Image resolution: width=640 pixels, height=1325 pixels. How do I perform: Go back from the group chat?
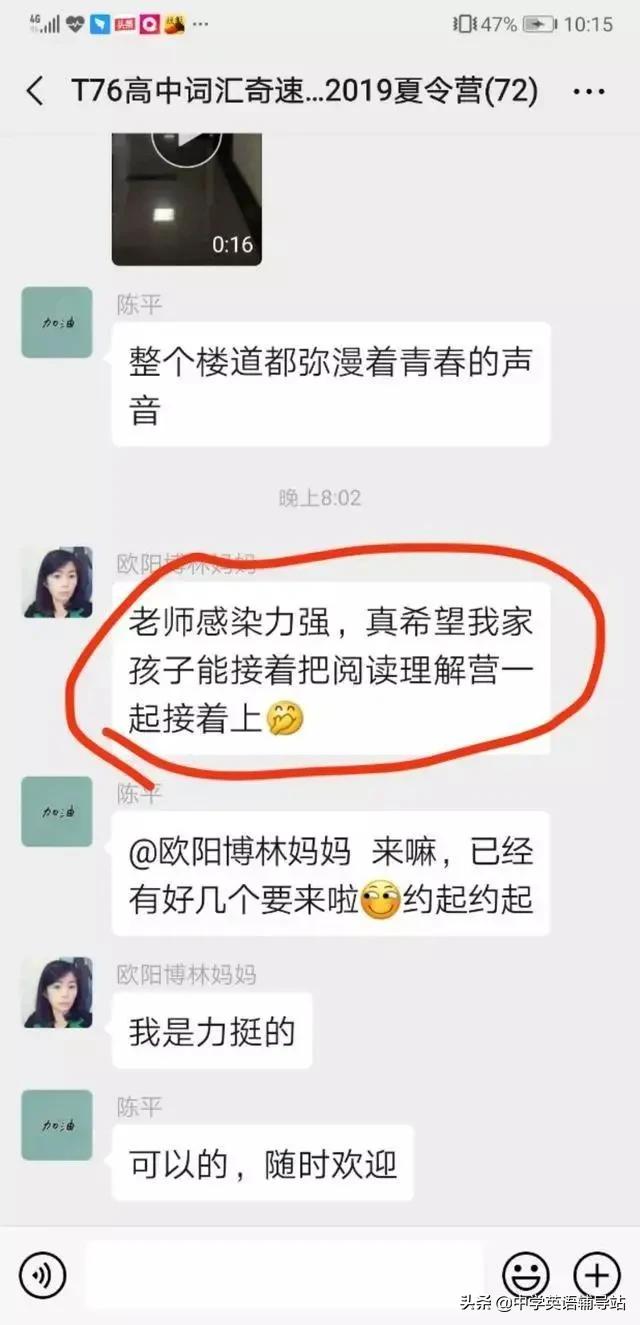click(34, 92)
